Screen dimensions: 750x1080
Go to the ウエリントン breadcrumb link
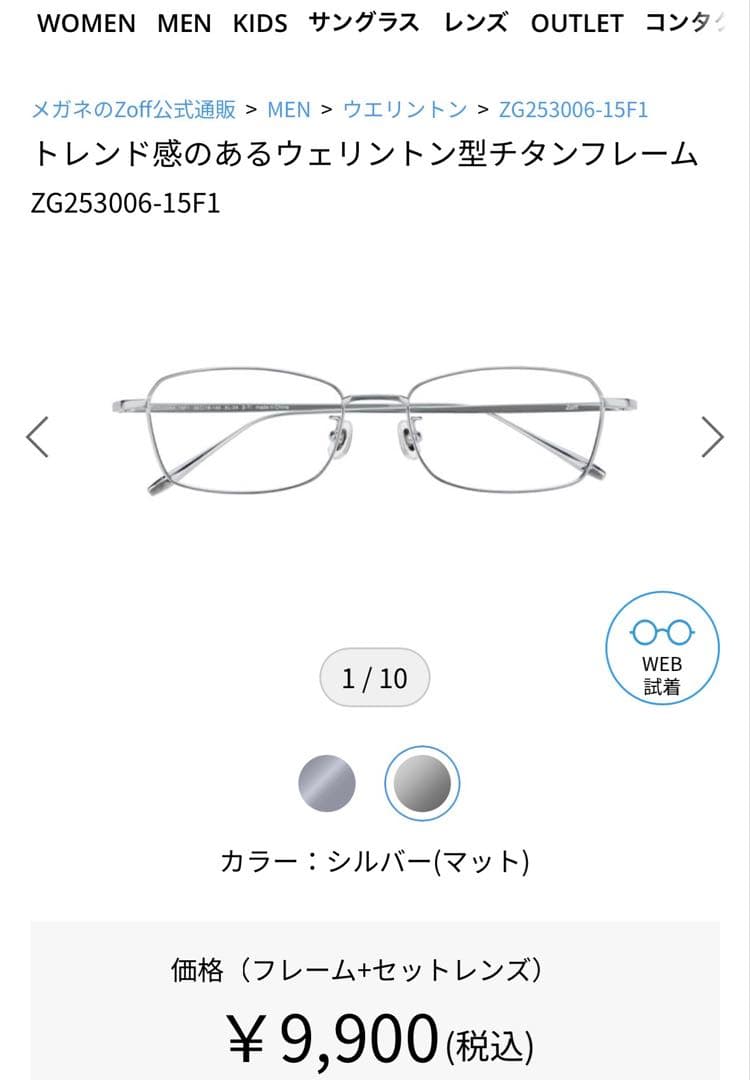tap(405, 109)
